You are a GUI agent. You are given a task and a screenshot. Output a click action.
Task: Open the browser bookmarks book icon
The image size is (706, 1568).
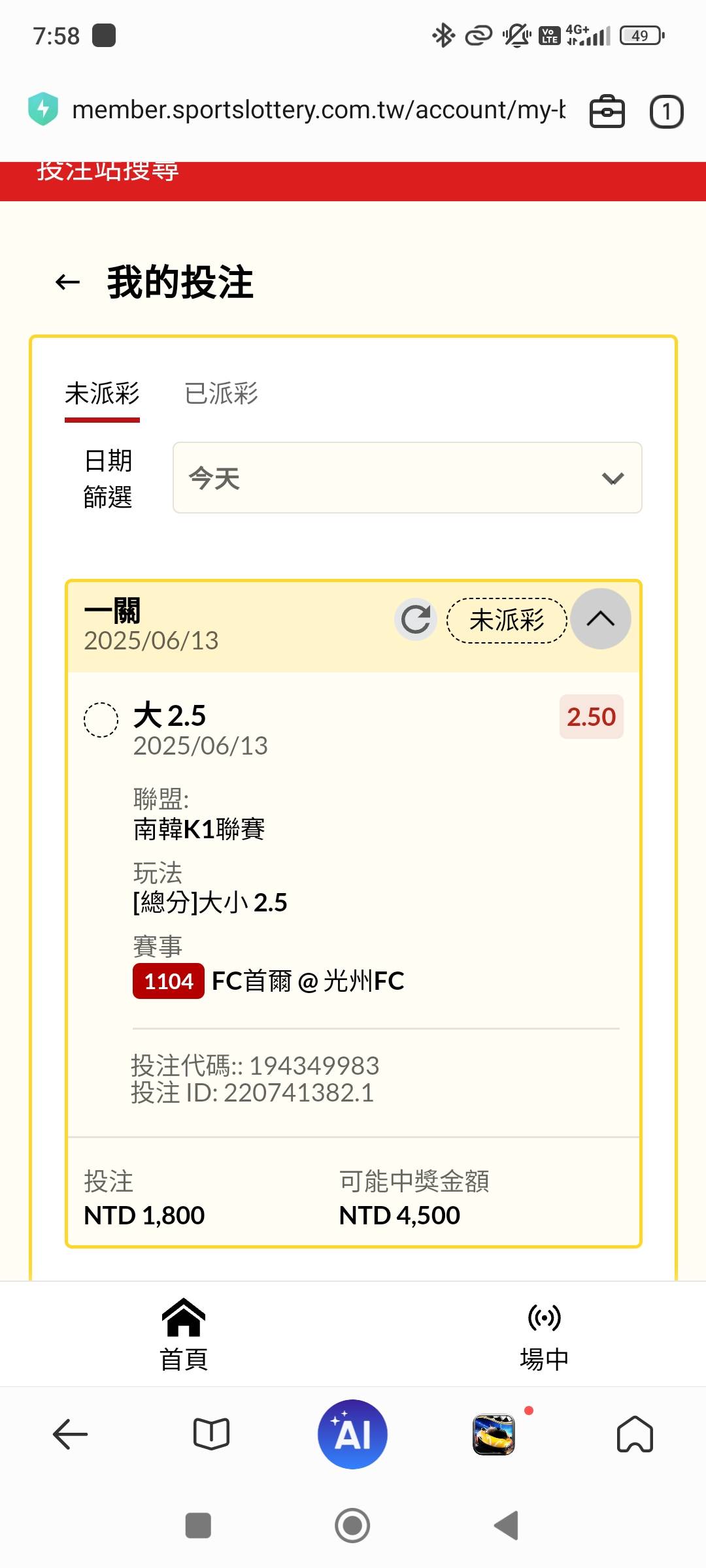(211, 1434)
